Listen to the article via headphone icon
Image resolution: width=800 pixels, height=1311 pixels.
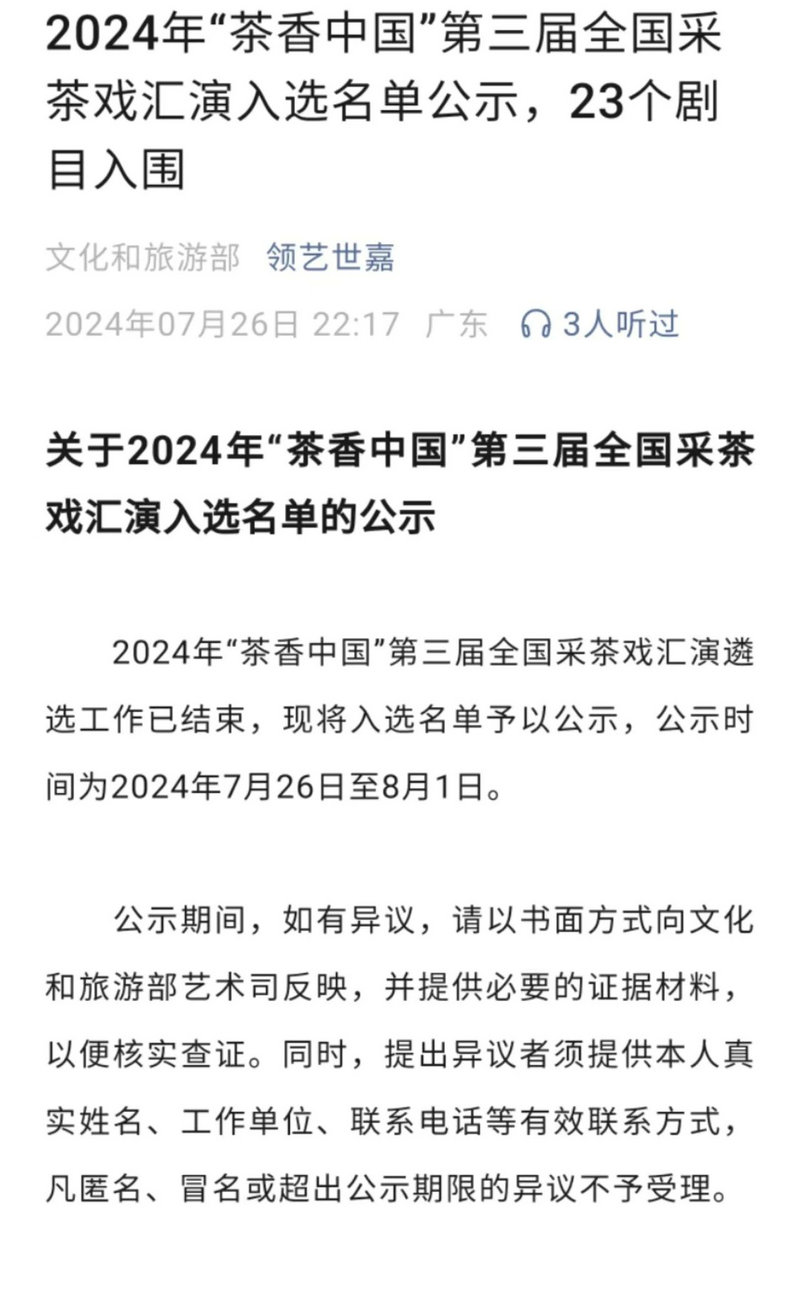536,324
